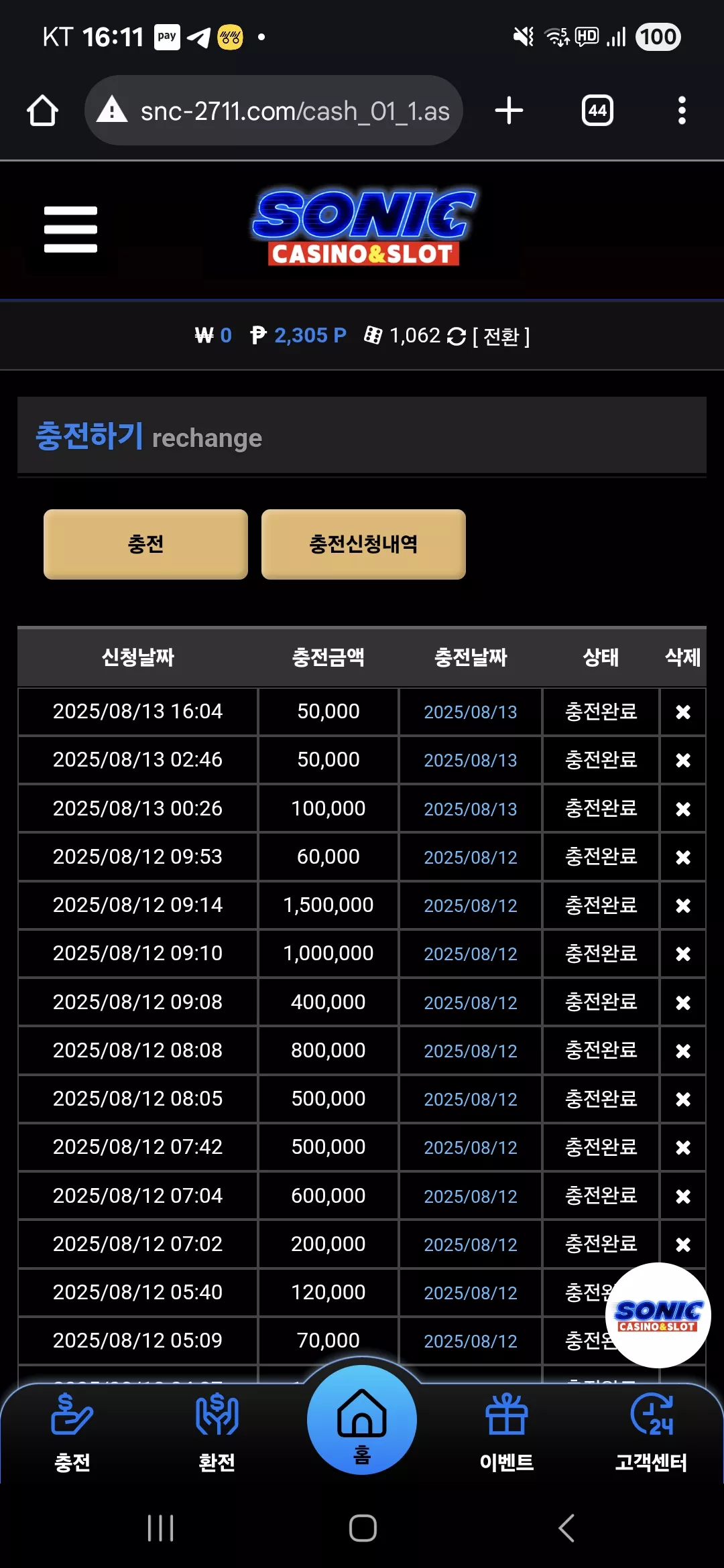724x1568 pixels.
Task: Tap the floating Sonic bubble
Action: pyautogui.click(x=658, y=1315)
